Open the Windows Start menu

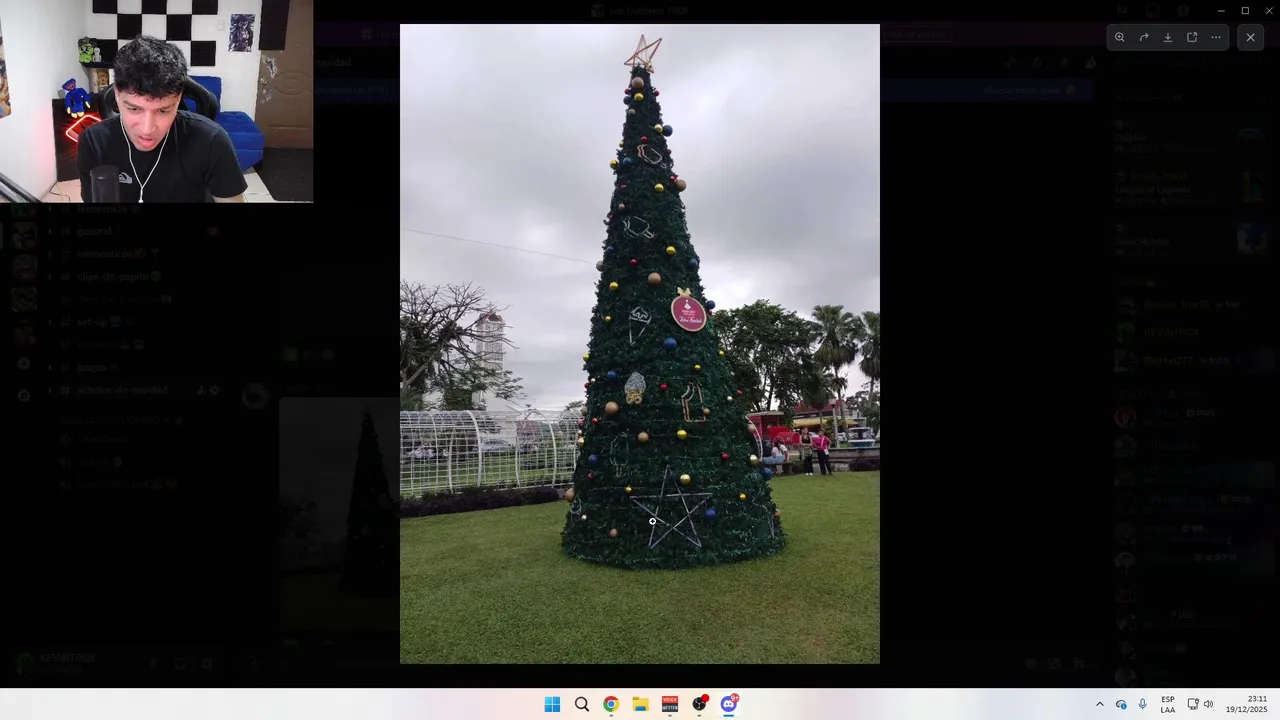(552, 704)
